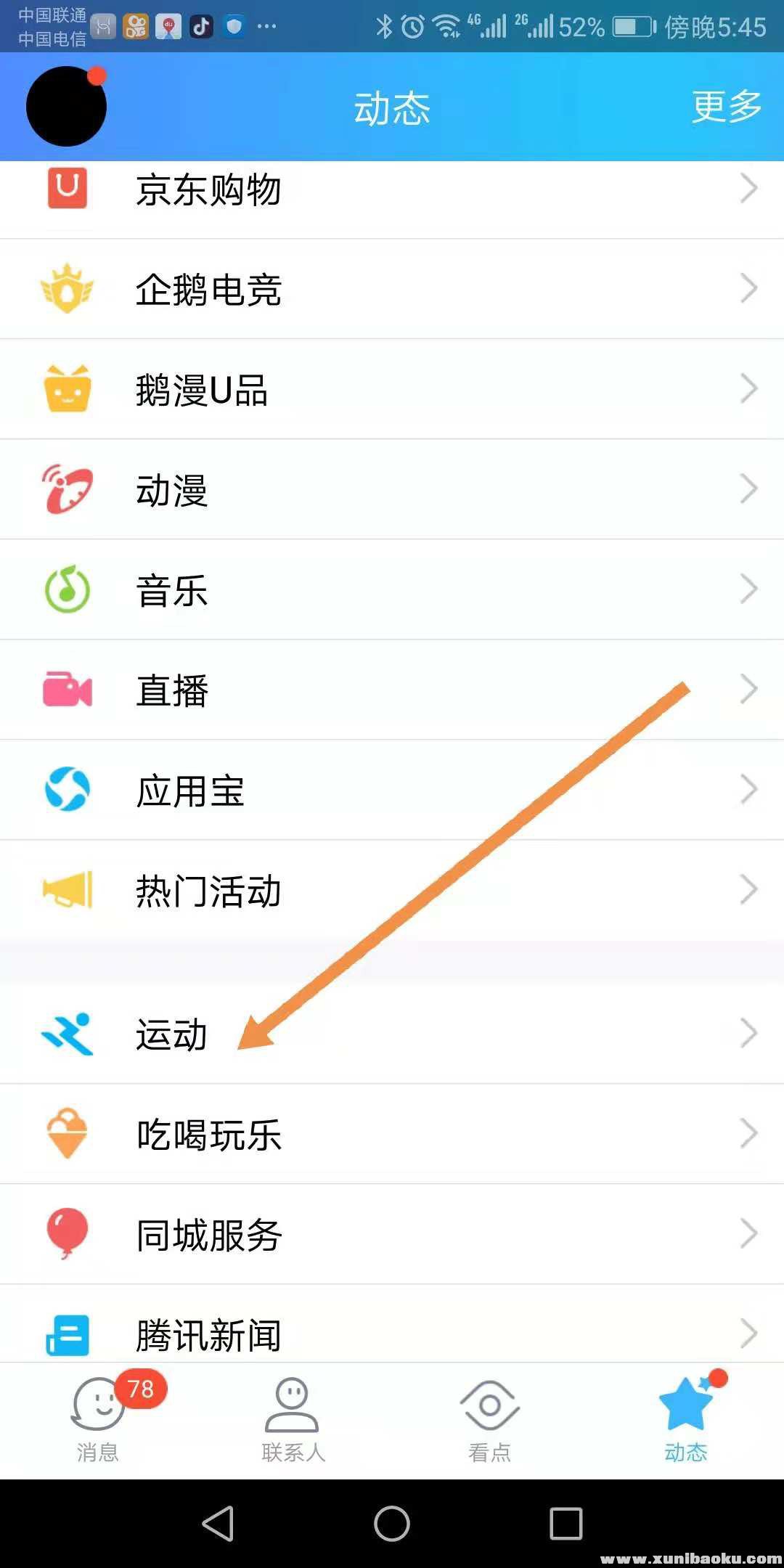The height and width of the screenshot is (1568, 784).
Task: Open 鹅漫U品 row
Action: (392, 389)
